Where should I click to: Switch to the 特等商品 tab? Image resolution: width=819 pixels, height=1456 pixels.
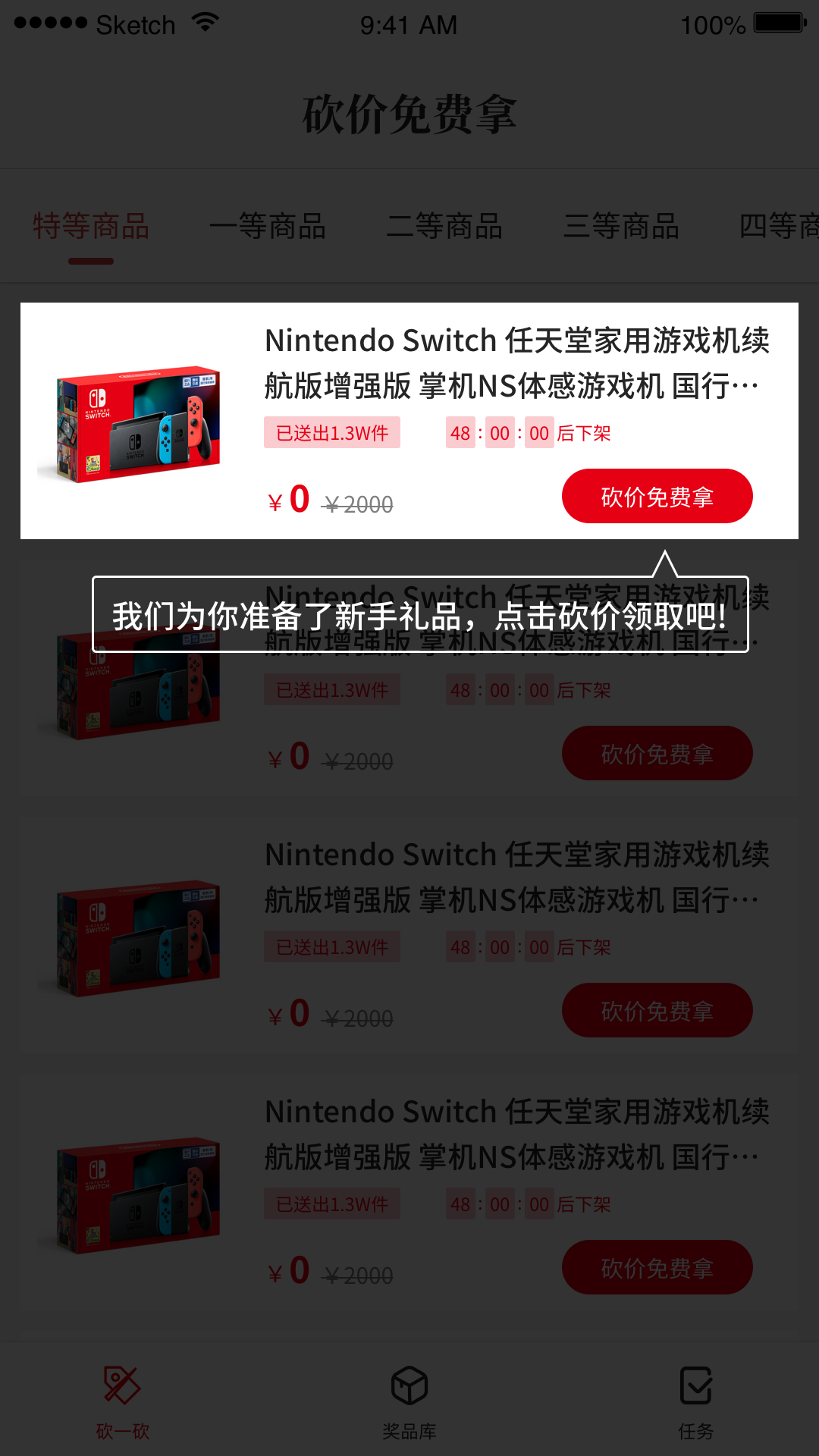(x=91, y=226)
